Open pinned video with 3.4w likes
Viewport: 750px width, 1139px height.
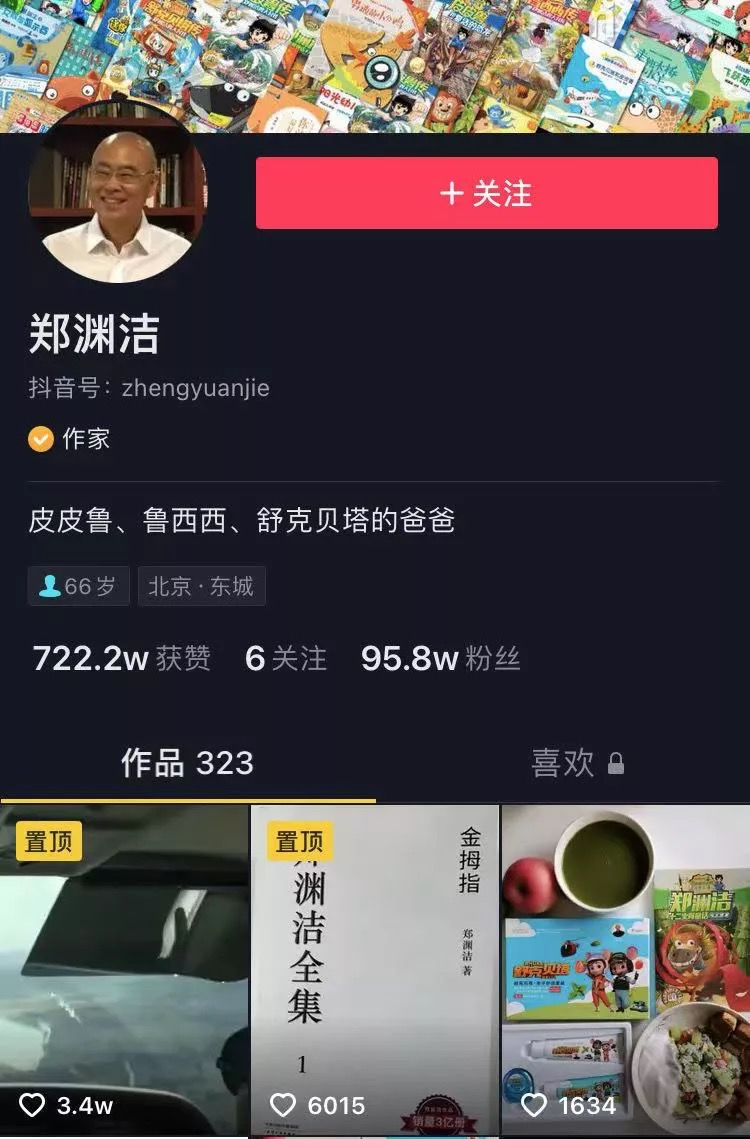(x=123, y=970)
